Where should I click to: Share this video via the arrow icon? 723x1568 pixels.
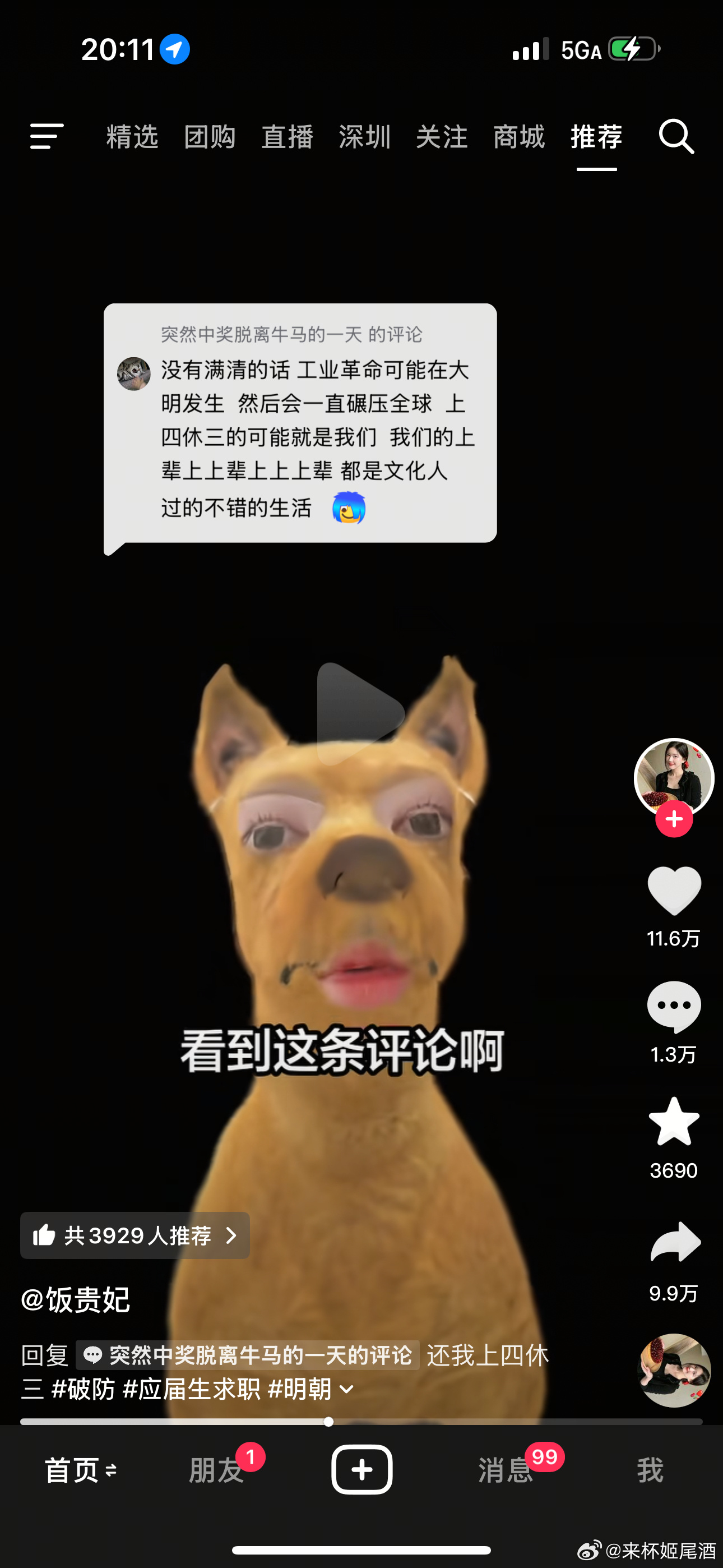pyautogui.click(x=675, y=1242)
